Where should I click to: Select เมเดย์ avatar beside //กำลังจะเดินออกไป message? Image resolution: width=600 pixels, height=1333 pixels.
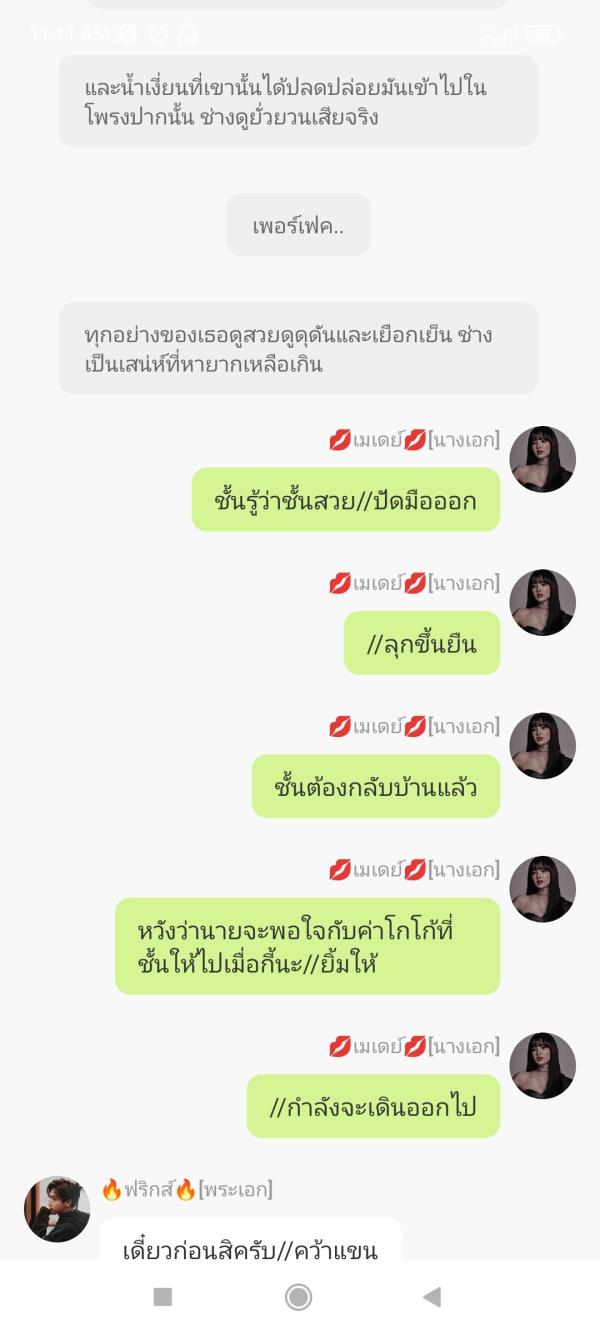click(x=542, y=1065)
